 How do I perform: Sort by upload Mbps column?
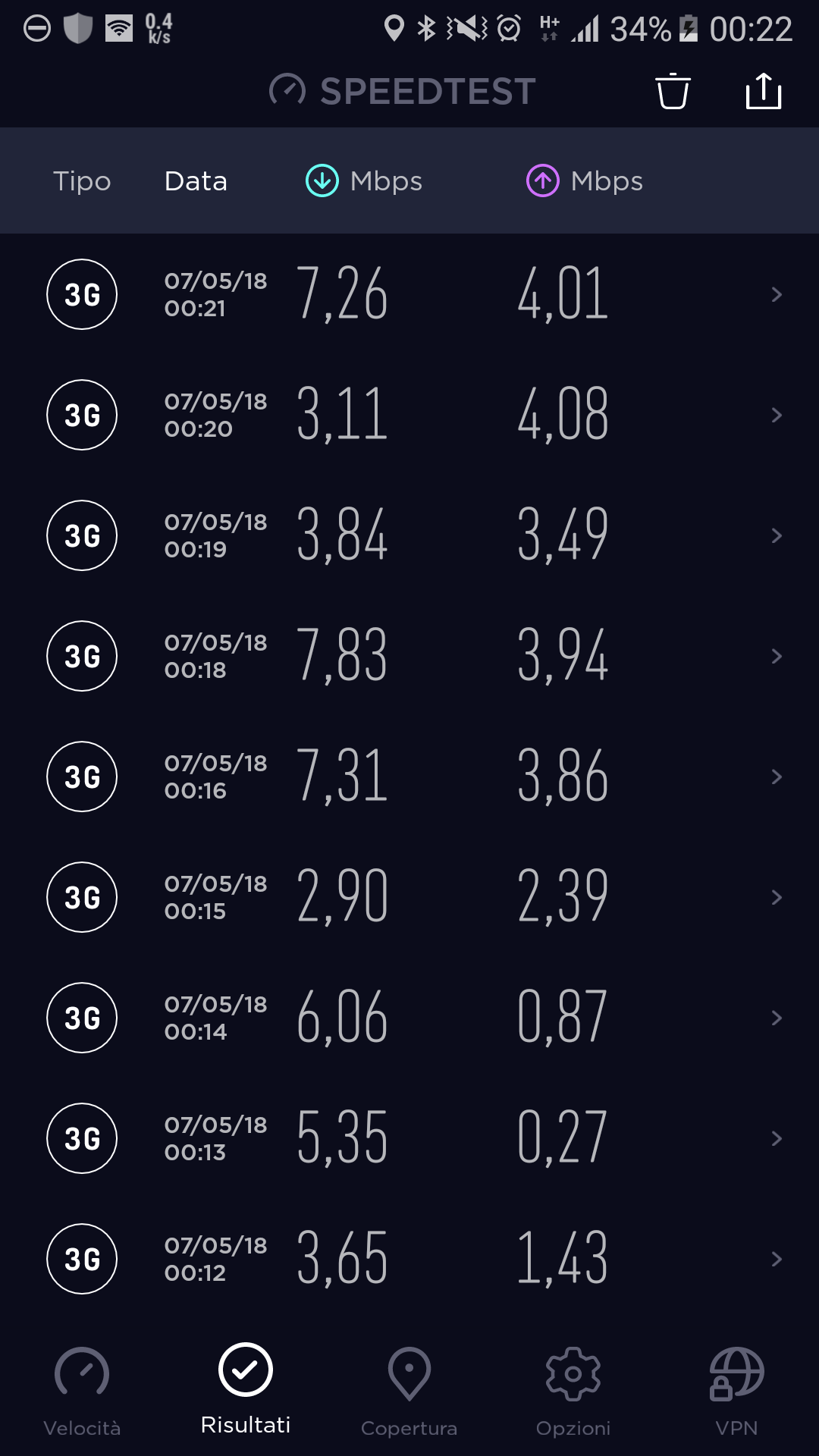click(x=585, y=181)
